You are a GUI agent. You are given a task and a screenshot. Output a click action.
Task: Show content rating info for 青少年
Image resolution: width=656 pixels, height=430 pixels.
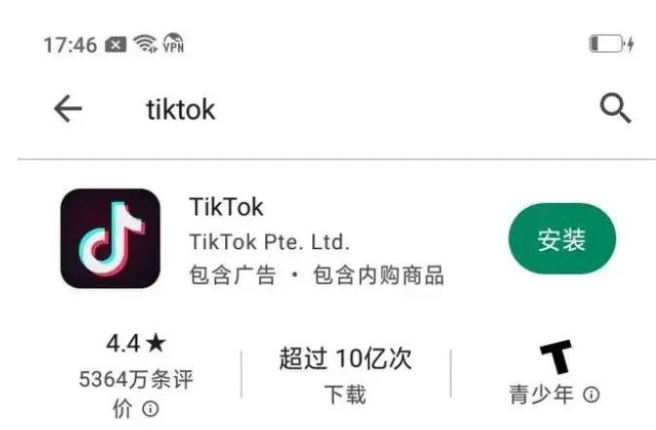[592, 395]
